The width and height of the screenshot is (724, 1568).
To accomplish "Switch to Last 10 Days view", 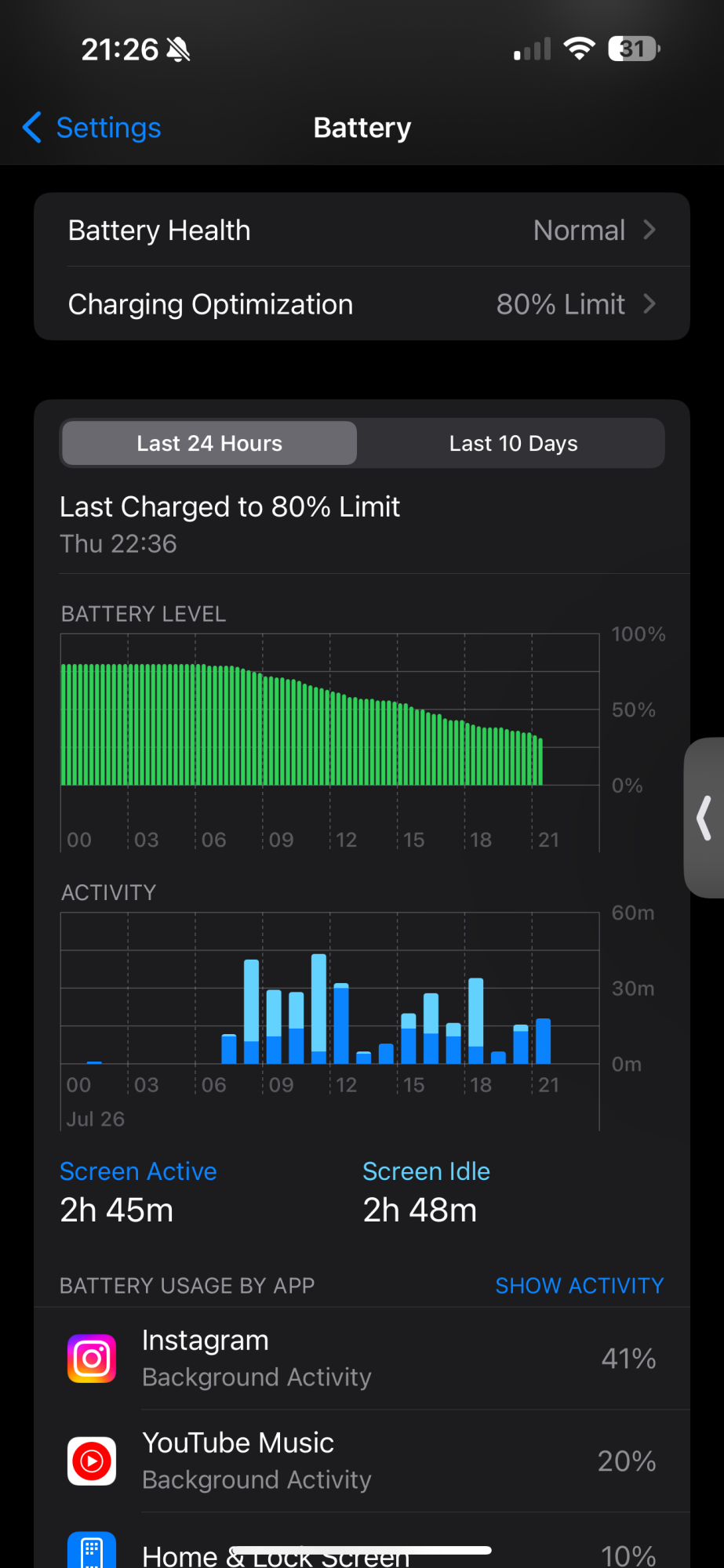I will [x=513, y=444].
